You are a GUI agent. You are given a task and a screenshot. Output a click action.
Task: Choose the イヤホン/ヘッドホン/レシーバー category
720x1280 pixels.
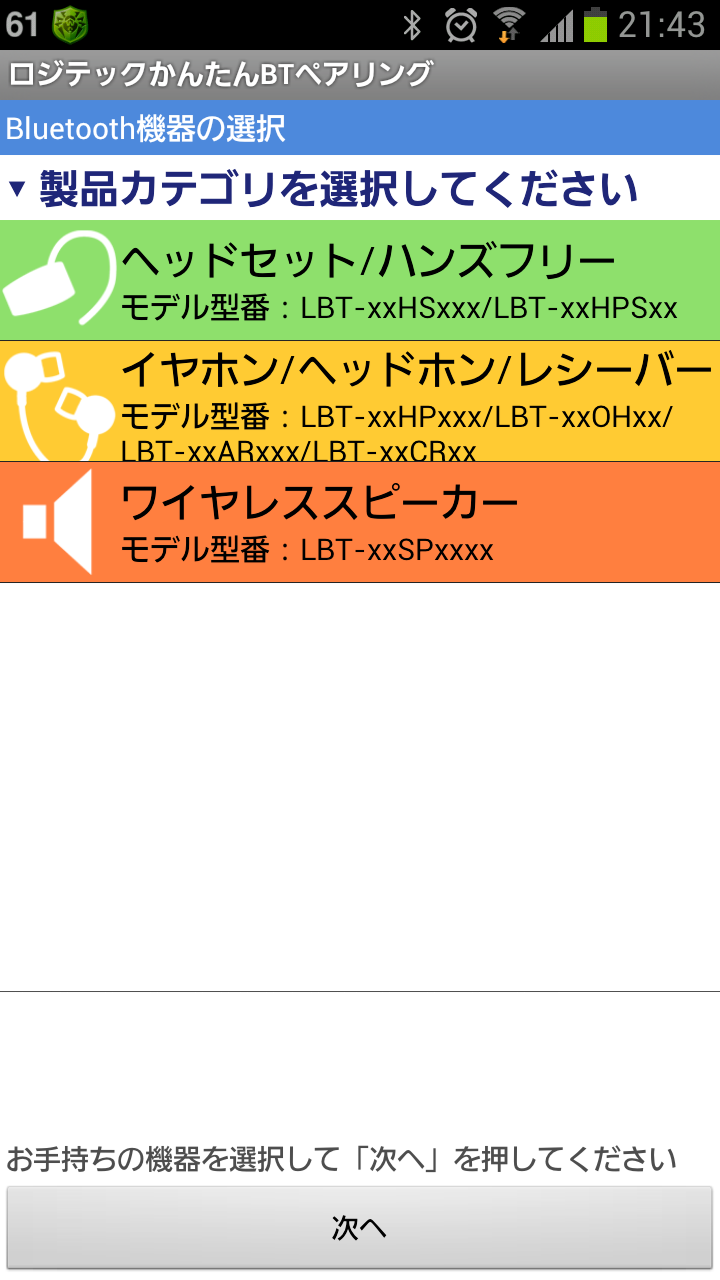click(x=360, y=401)
